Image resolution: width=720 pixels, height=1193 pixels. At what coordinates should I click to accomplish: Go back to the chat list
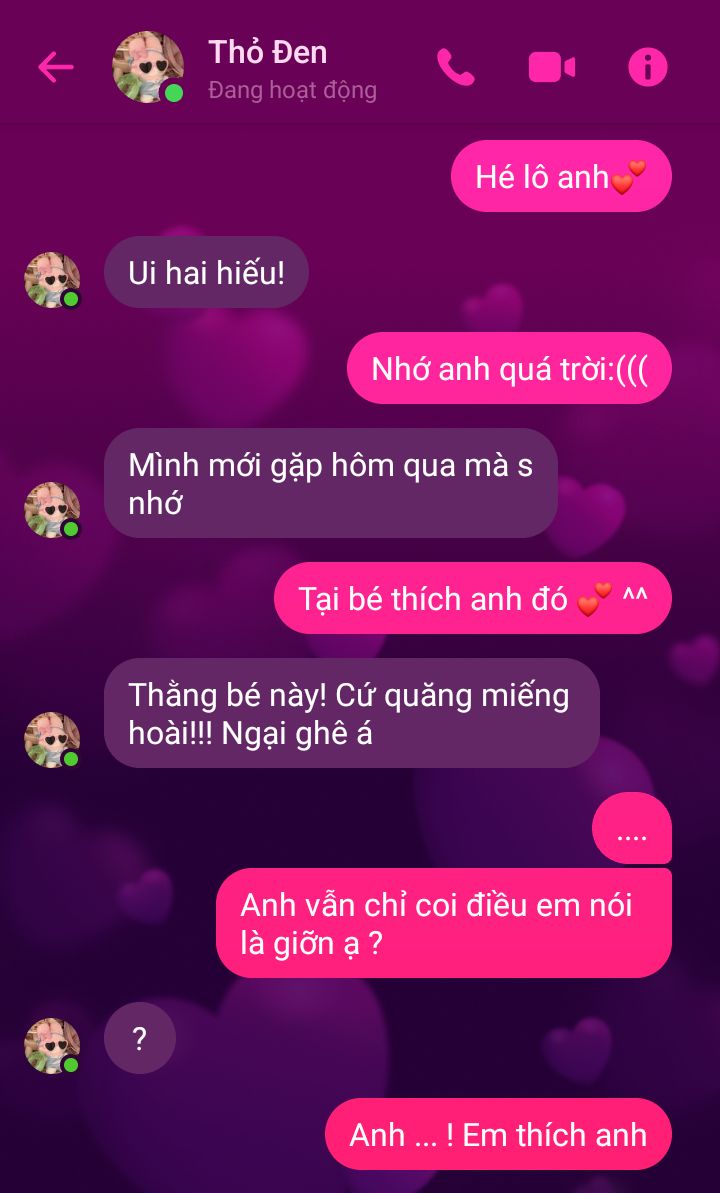click(x=55, y=67)
